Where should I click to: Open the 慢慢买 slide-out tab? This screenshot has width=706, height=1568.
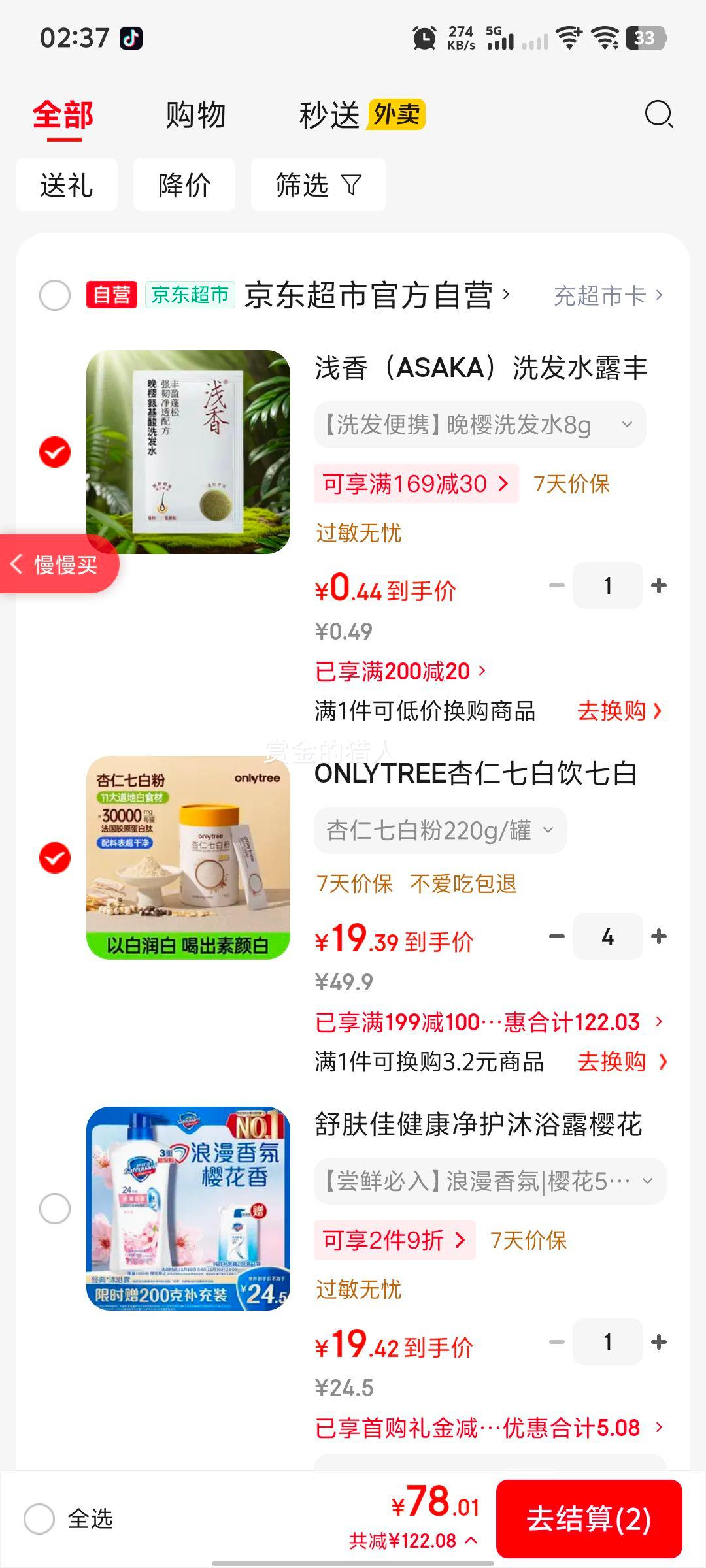[59, 564]
